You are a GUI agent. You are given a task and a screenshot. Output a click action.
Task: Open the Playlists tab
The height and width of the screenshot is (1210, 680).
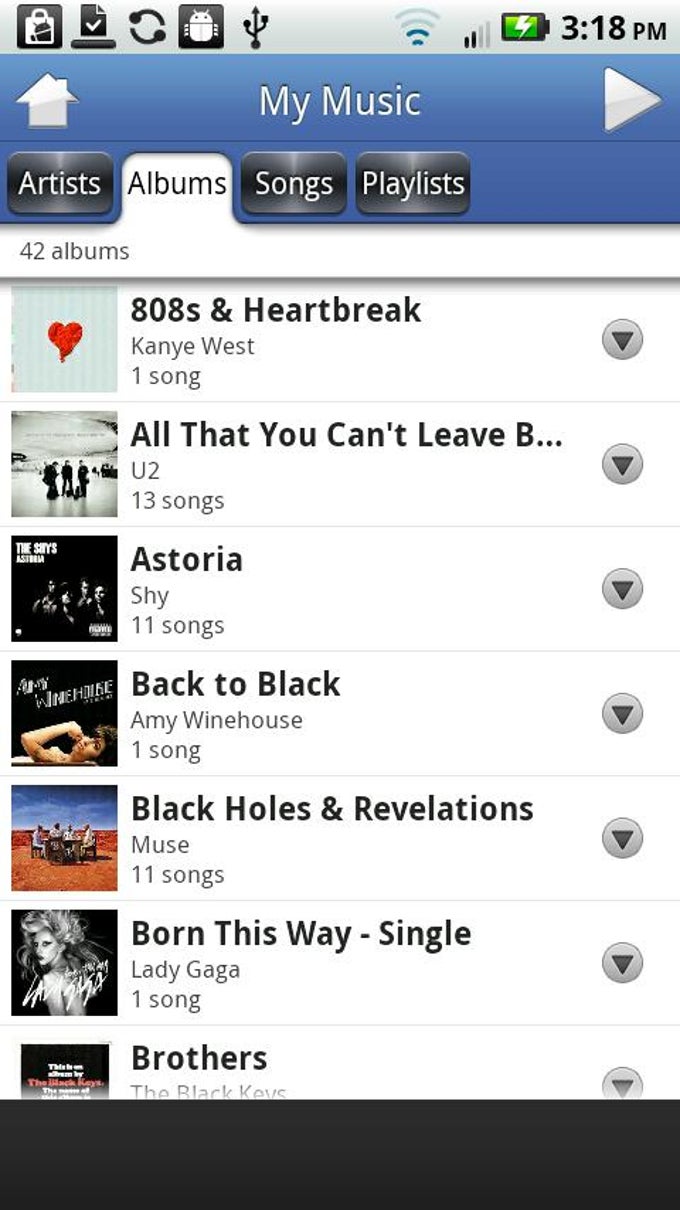pos(413,184)
